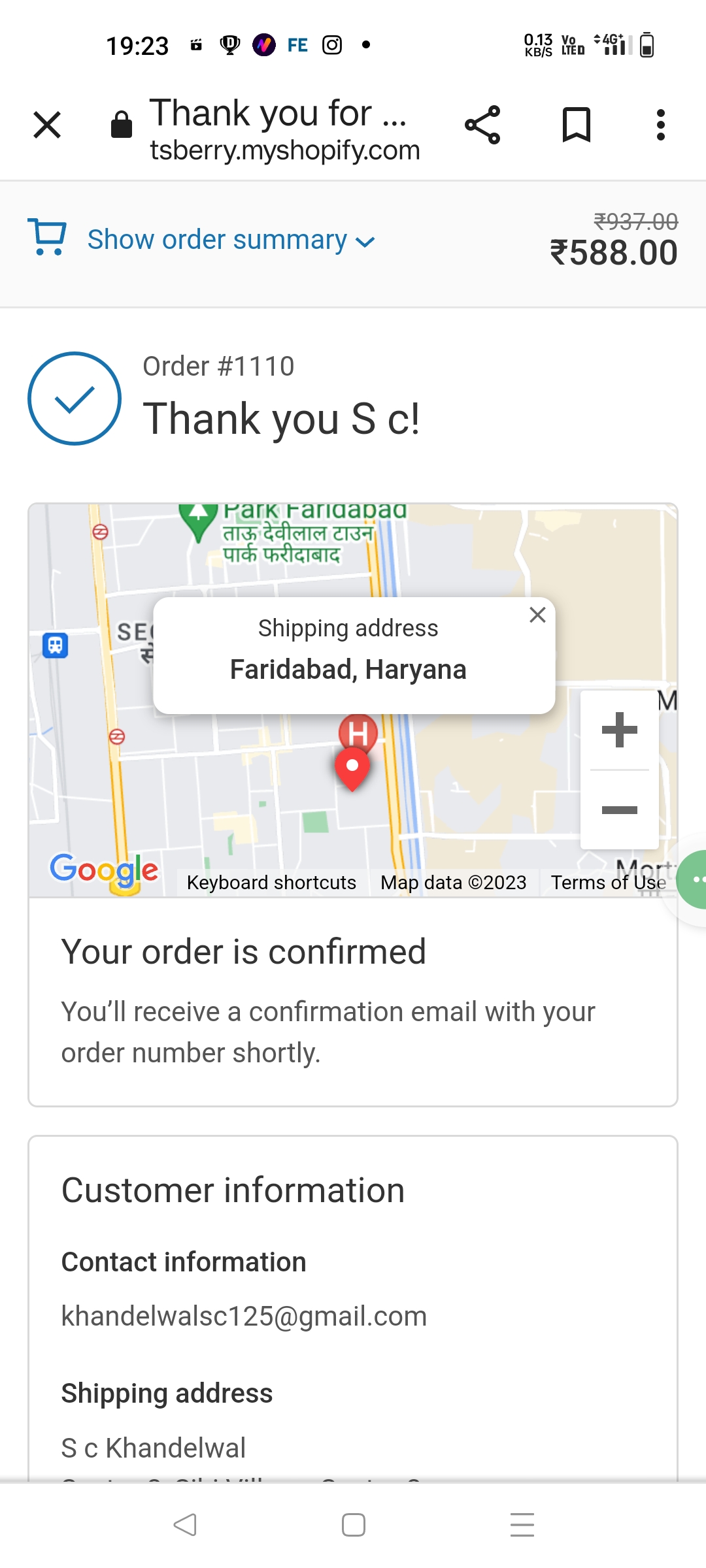The width and height of the screenshot is (706, 1568).
Task: Expand Show order summary
Action: coord(231,240)
